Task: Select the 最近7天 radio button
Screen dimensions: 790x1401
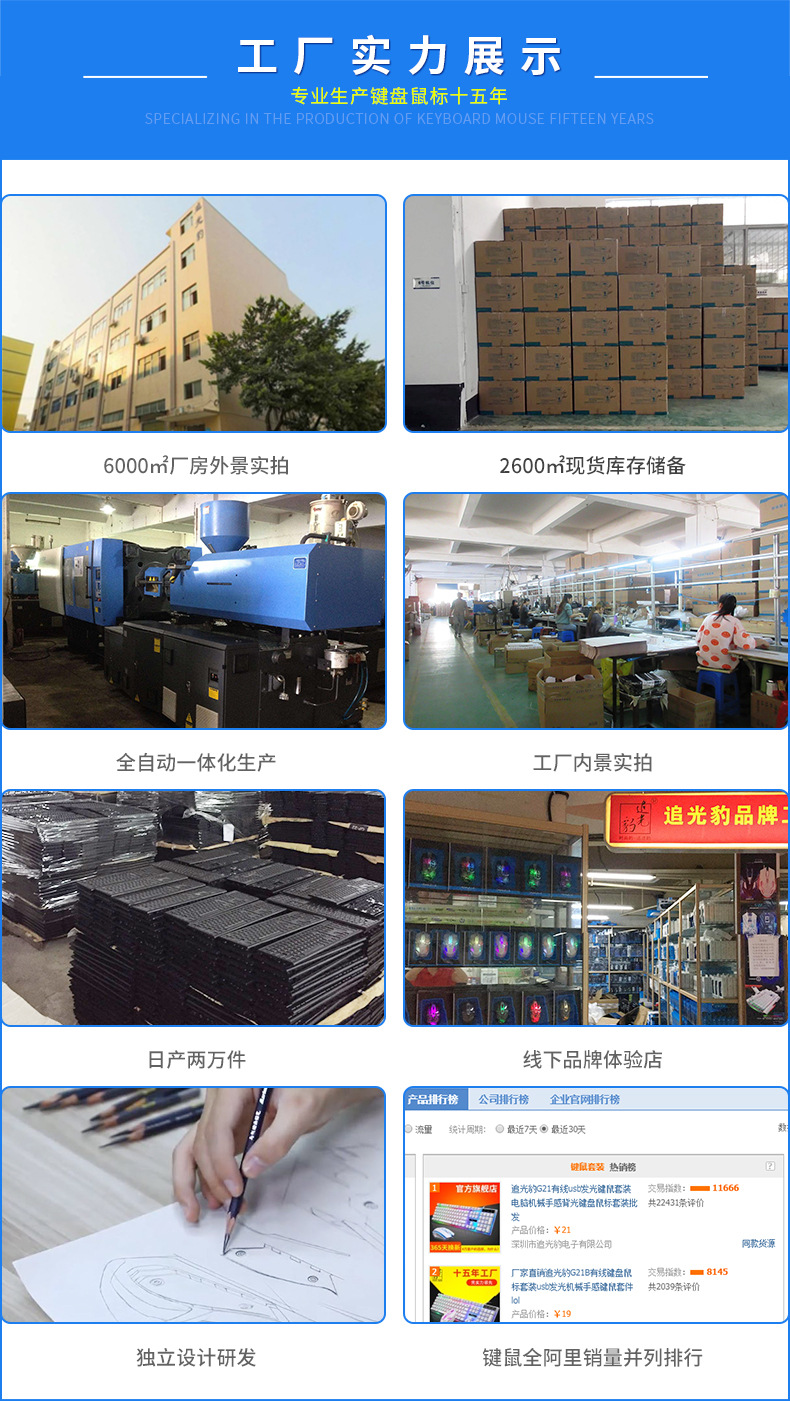Action: (500, 1129)
